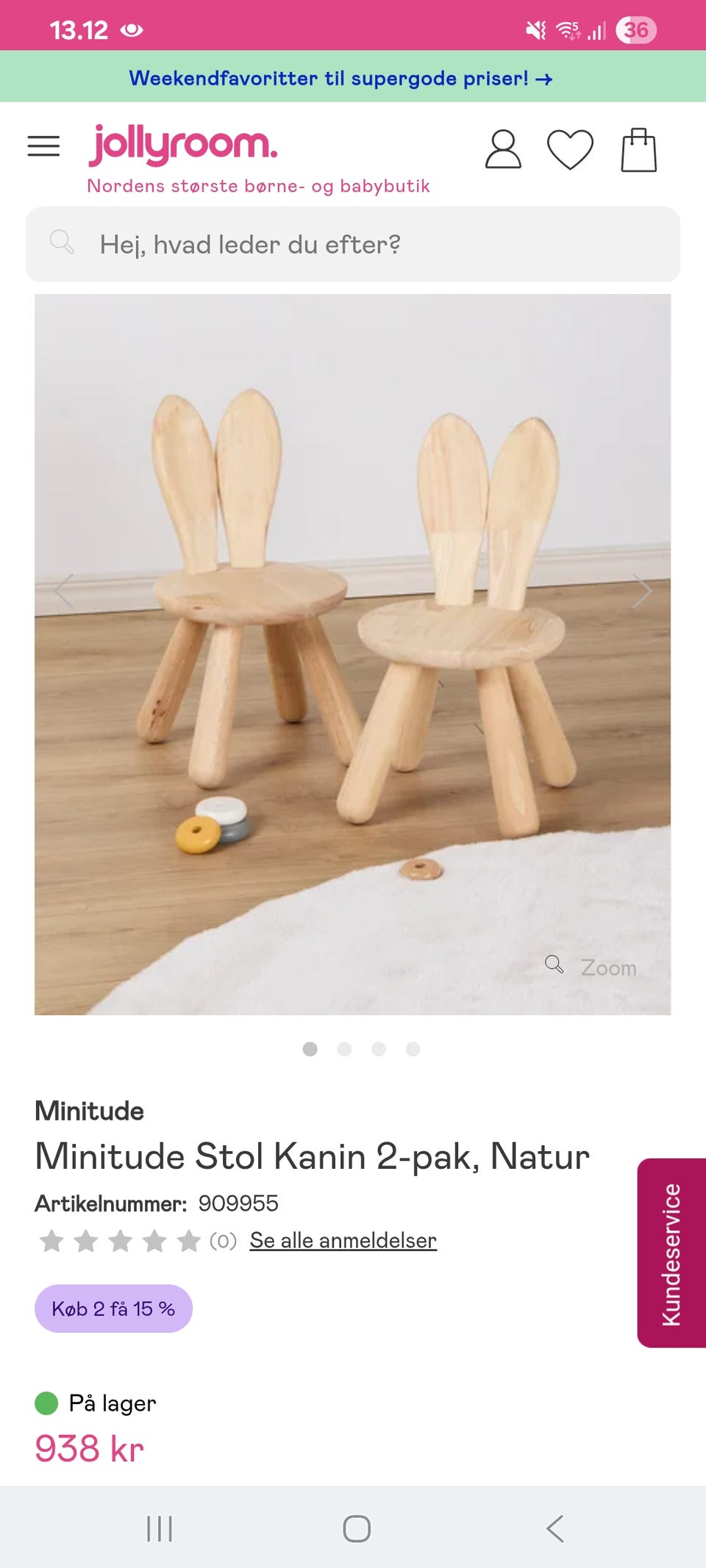
Task: Open the recent apps overview
Action: pos(160,1528)
